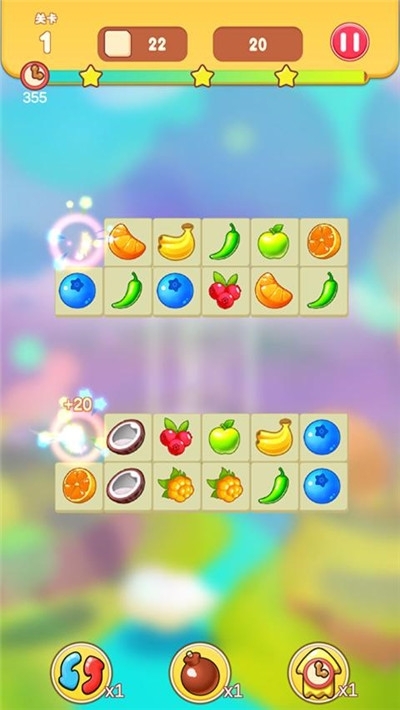Screen dimensions: 400x710
Task: Pause the game
Action: [349, 42]
